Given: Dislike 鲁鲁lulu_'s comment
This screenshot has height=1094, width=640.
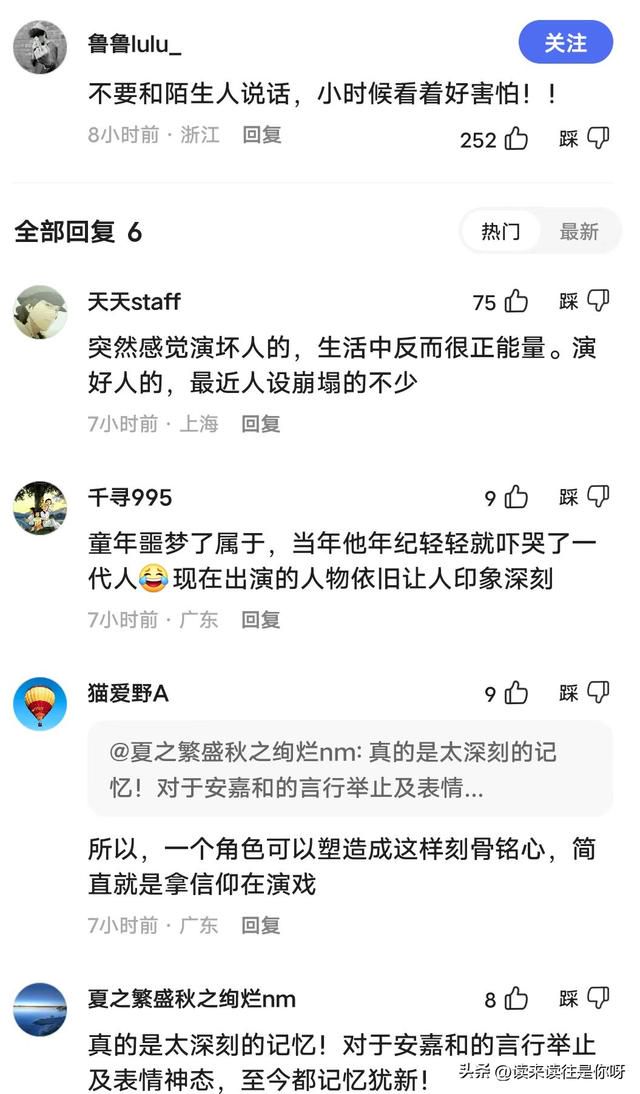Looking at the screenshot, I should (598, 139).
